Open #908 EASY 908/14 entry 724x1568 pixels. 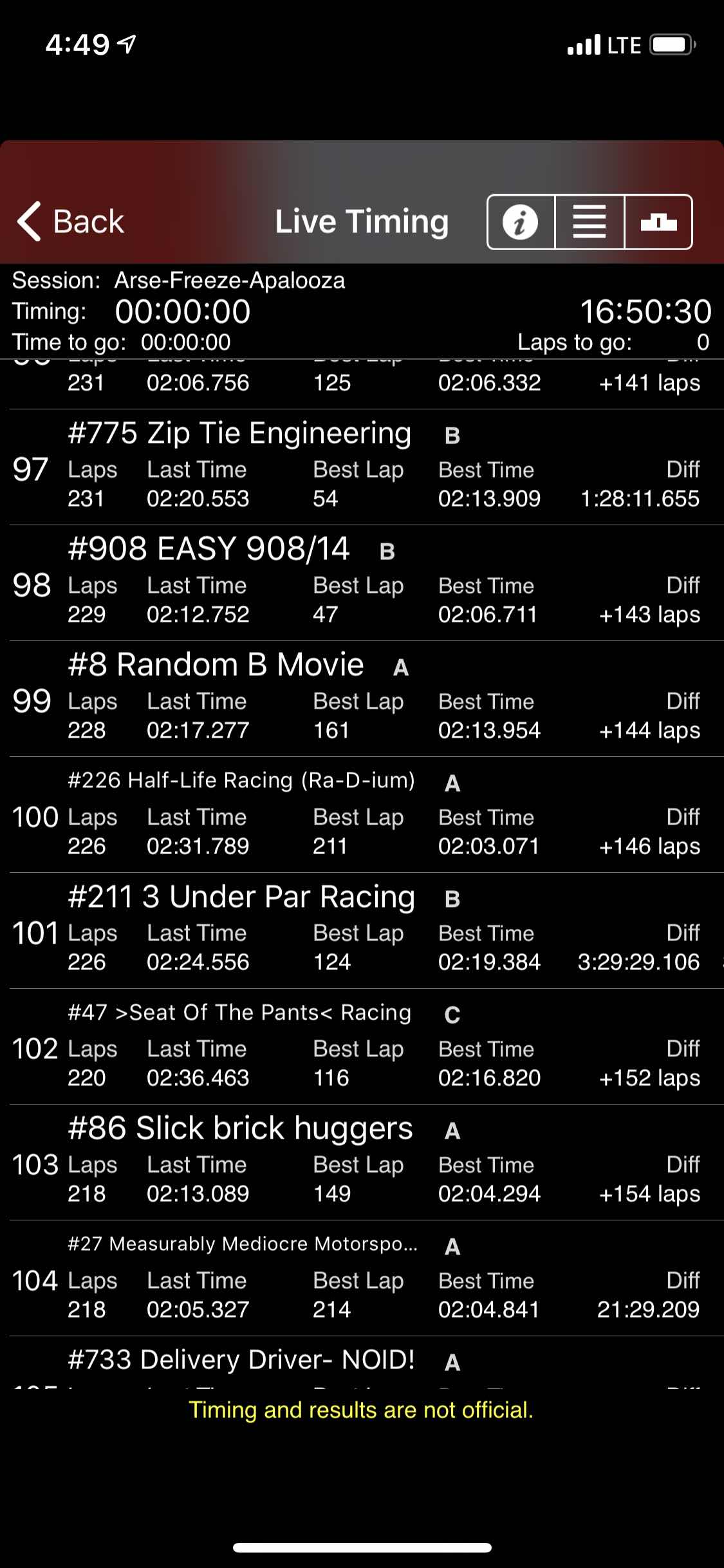point(362,583)
